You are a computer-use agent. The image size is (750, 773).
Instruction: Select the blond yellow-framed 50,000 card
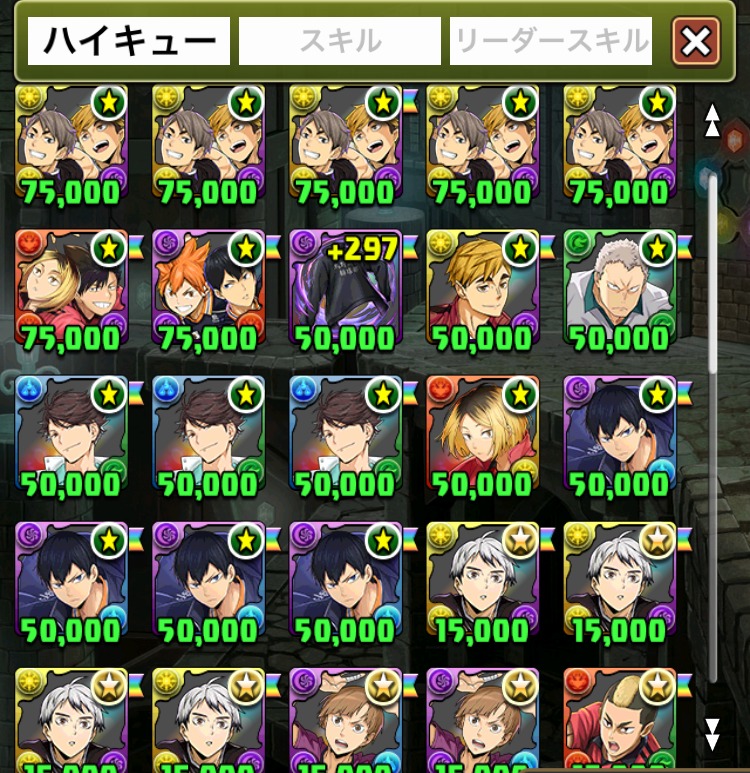[482, 290]
